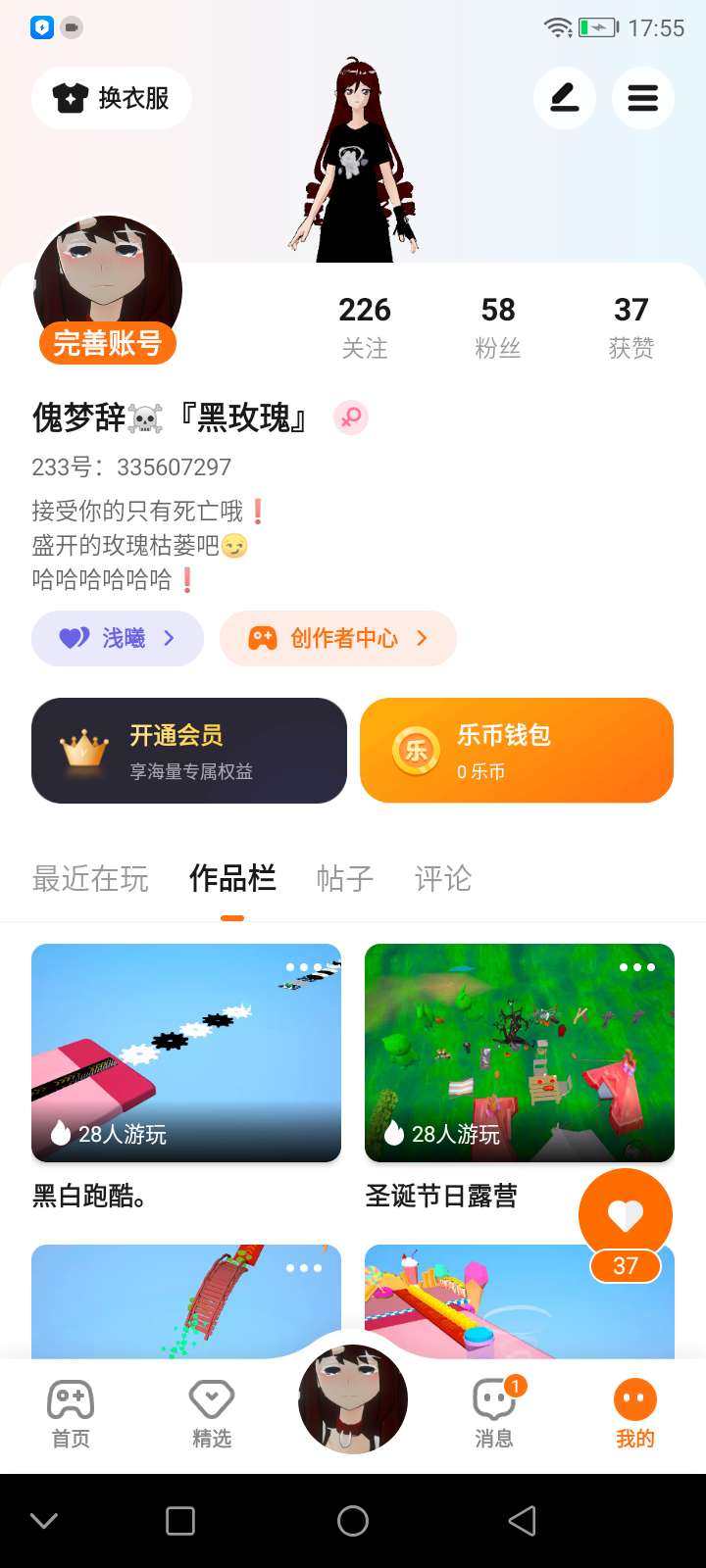Open 创作者中心 creator center

[338, 639]
